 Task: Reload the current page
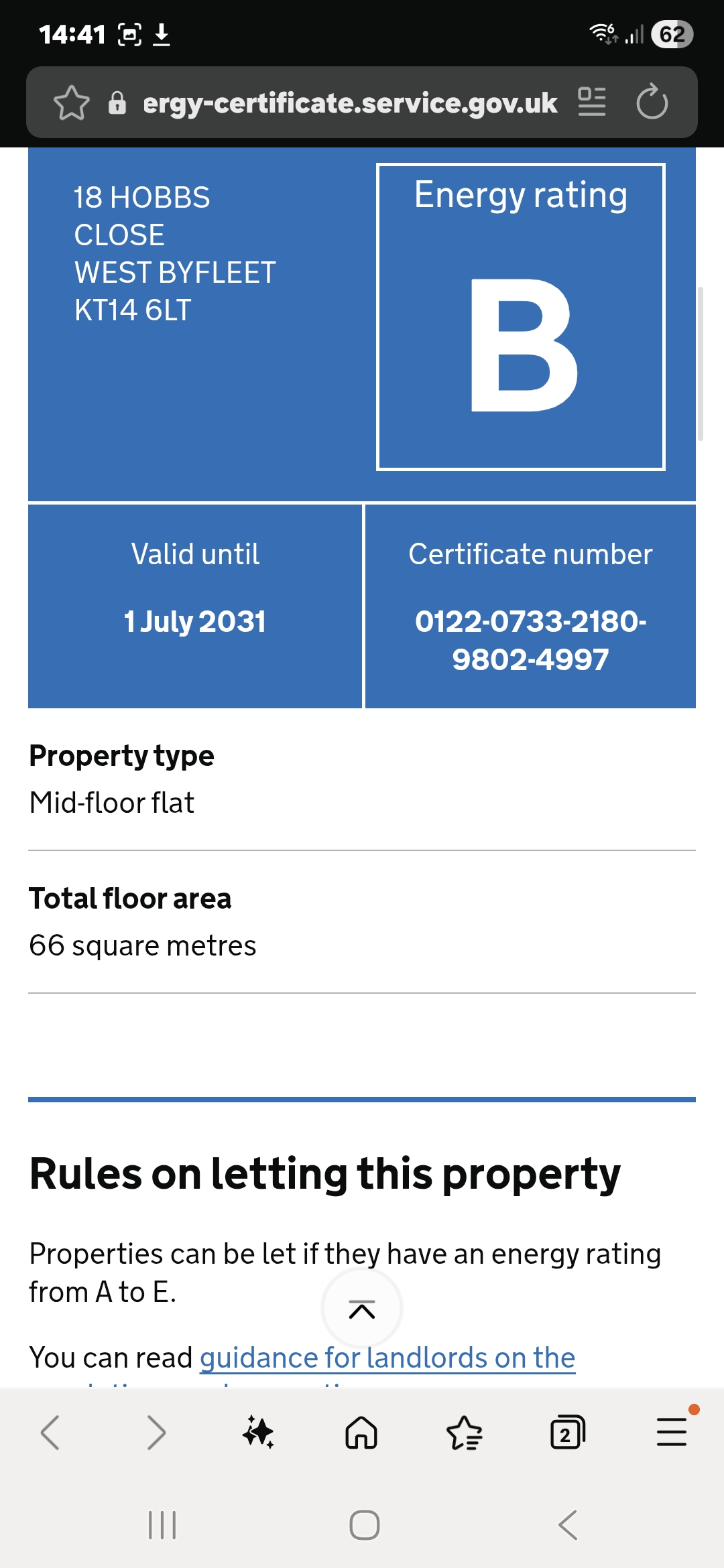[x=652, y=103]
